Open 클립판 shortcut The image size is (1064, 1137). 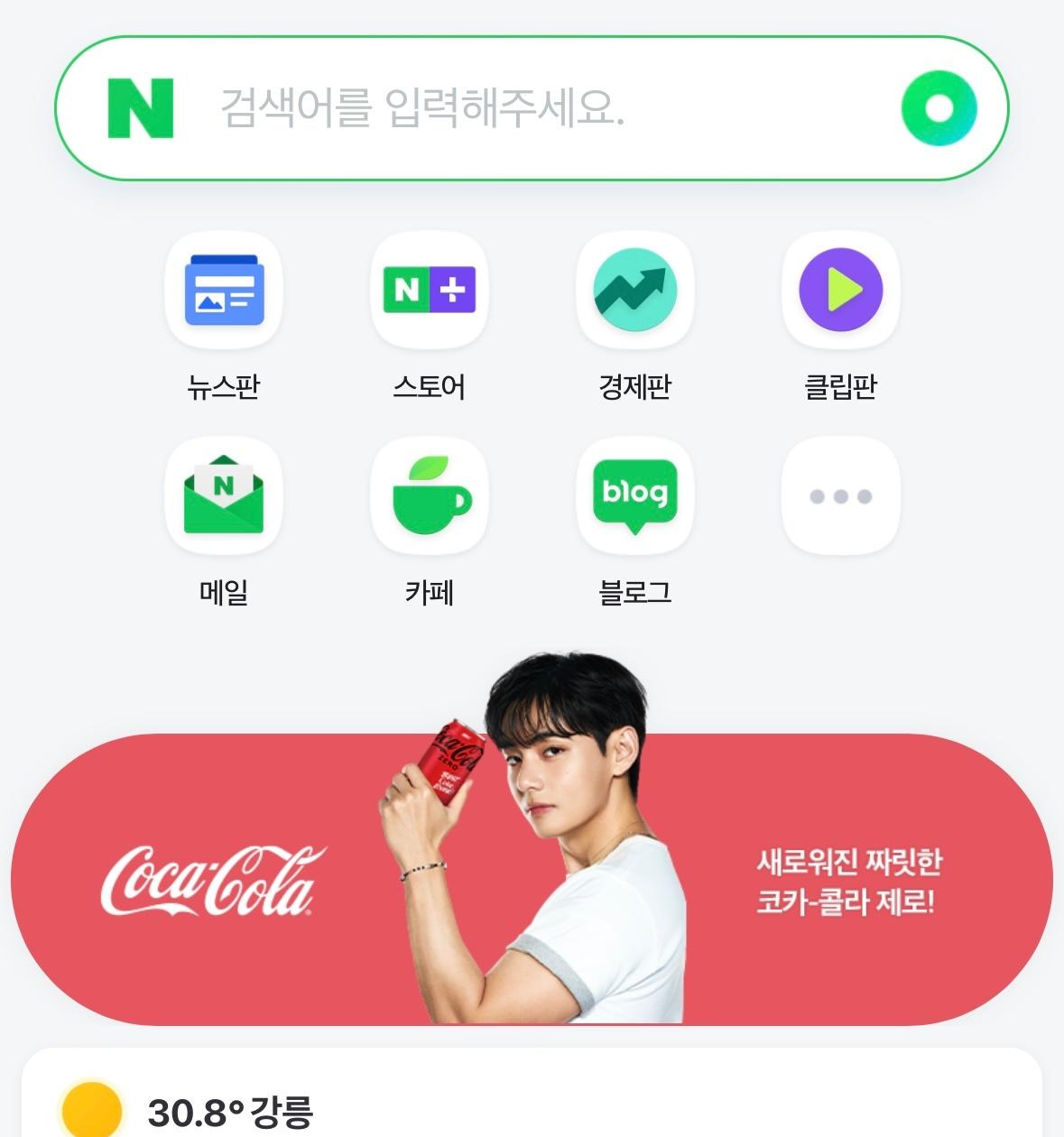pos(840,291)
